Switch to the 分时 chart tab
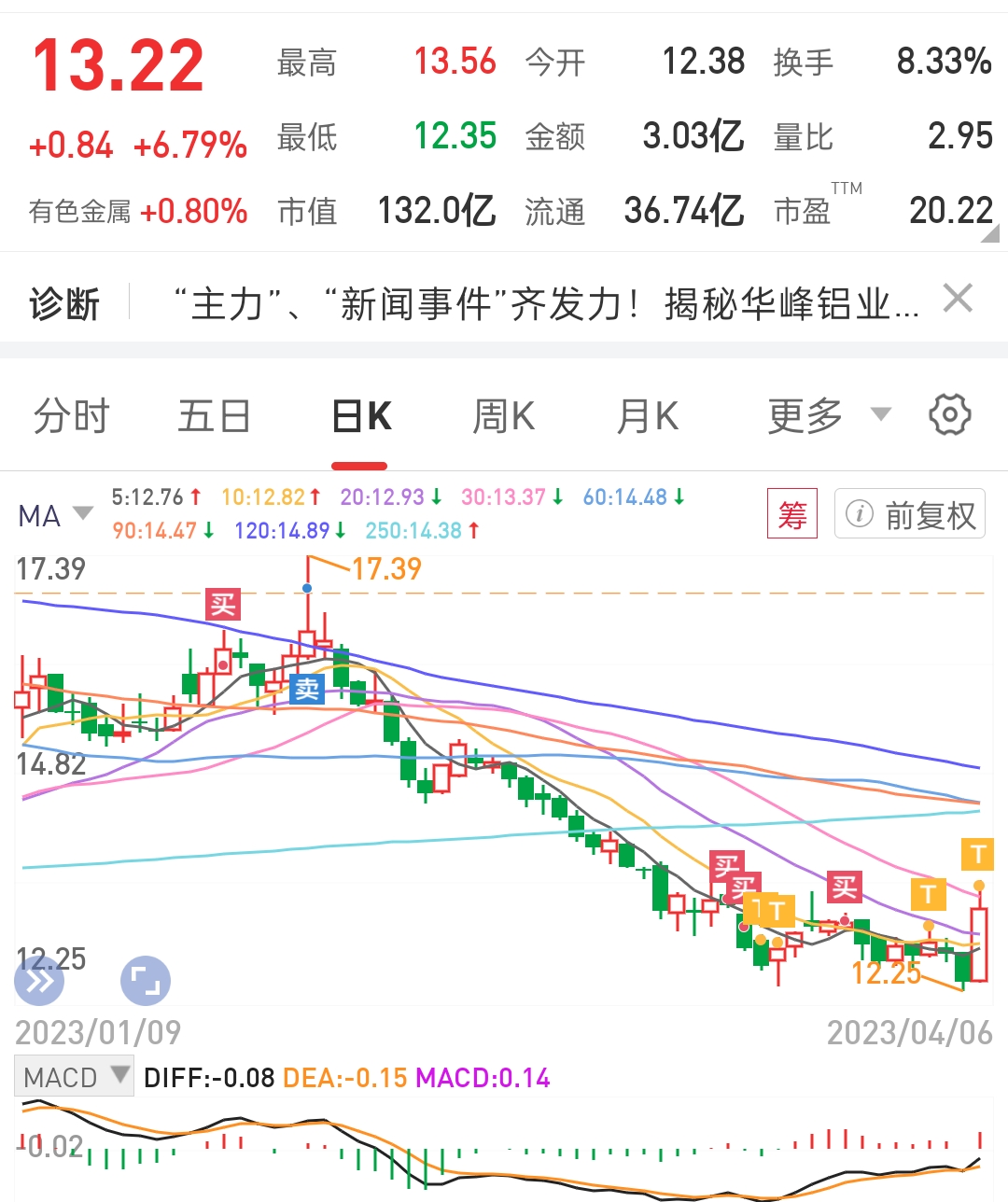1008x1202 pixels. point(72,416)
